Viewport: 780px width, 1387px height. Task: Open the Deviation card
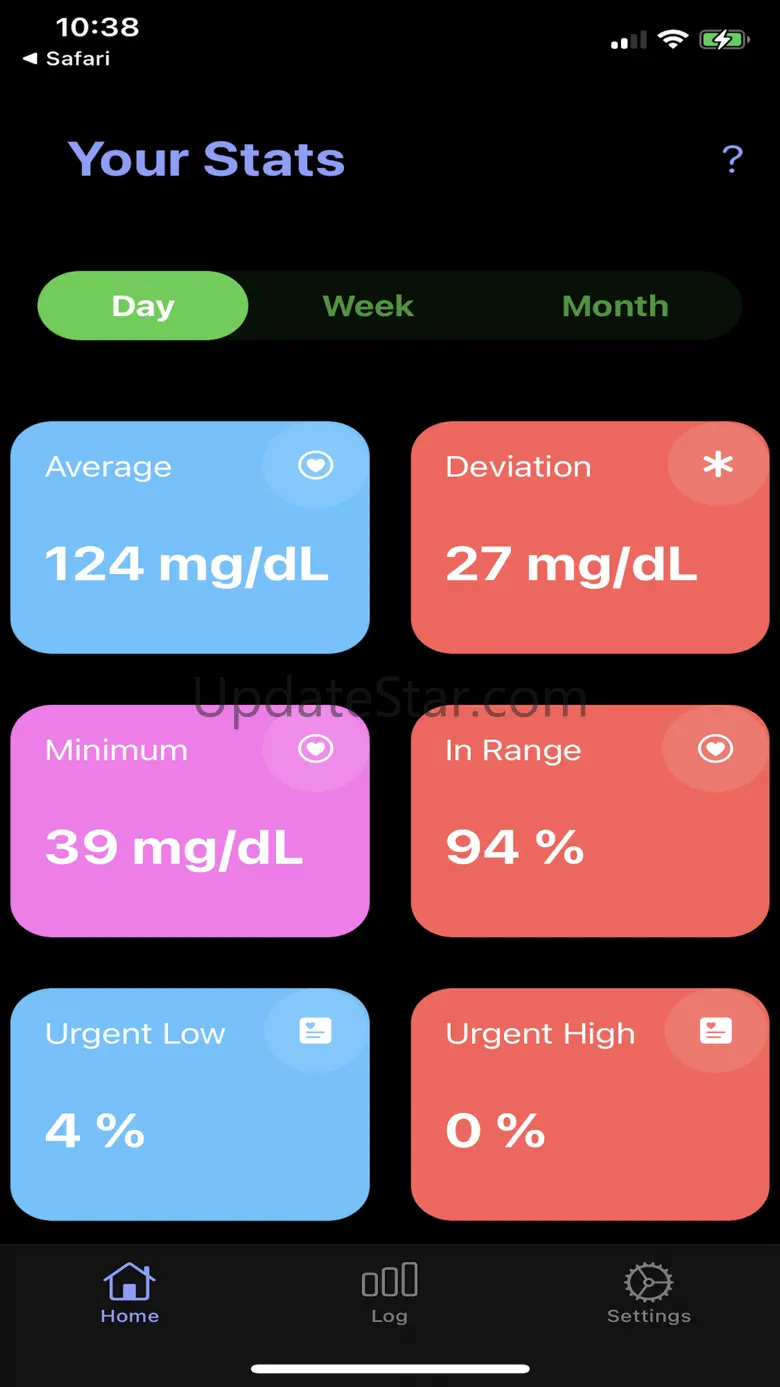tap(590, 537)
